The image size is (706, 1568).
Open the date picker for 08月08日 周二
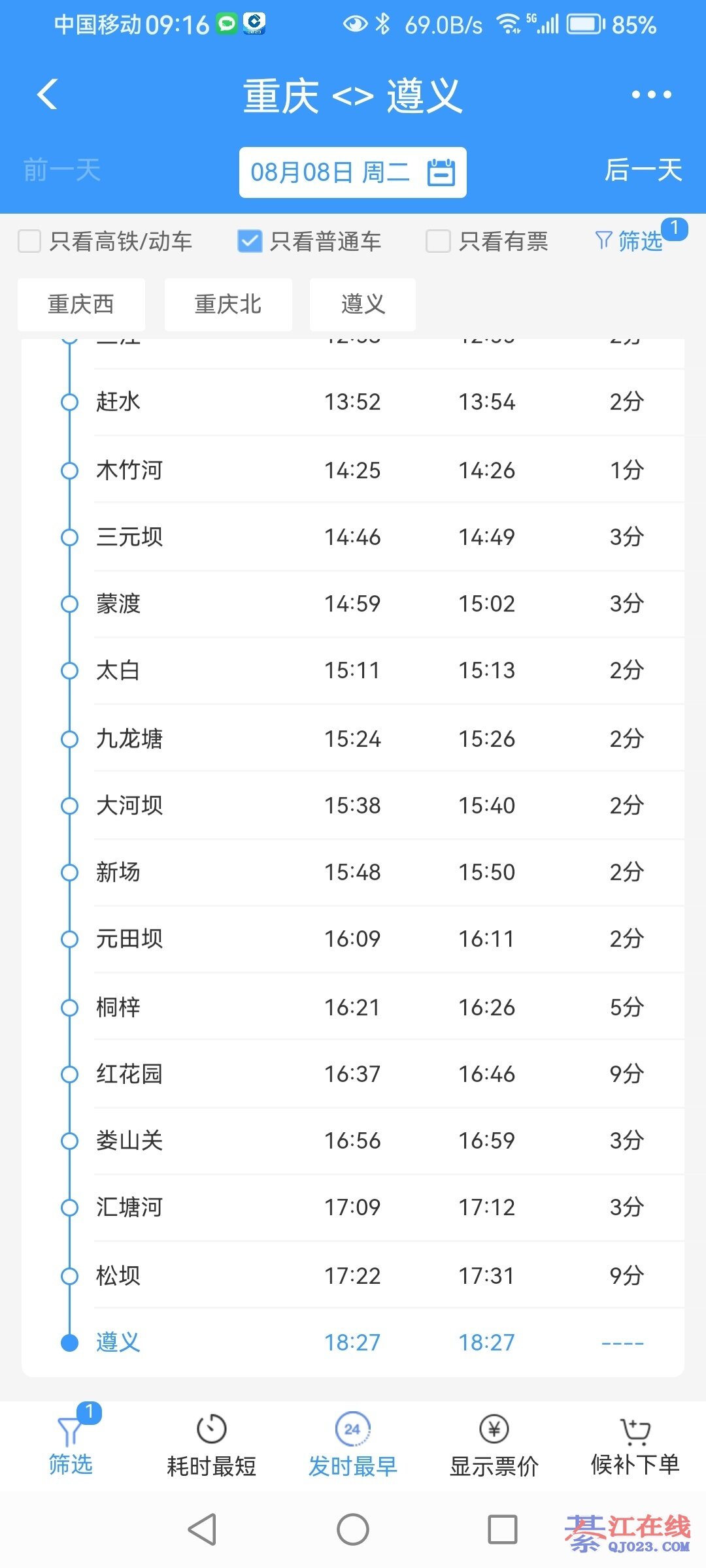tap(352, 172)
